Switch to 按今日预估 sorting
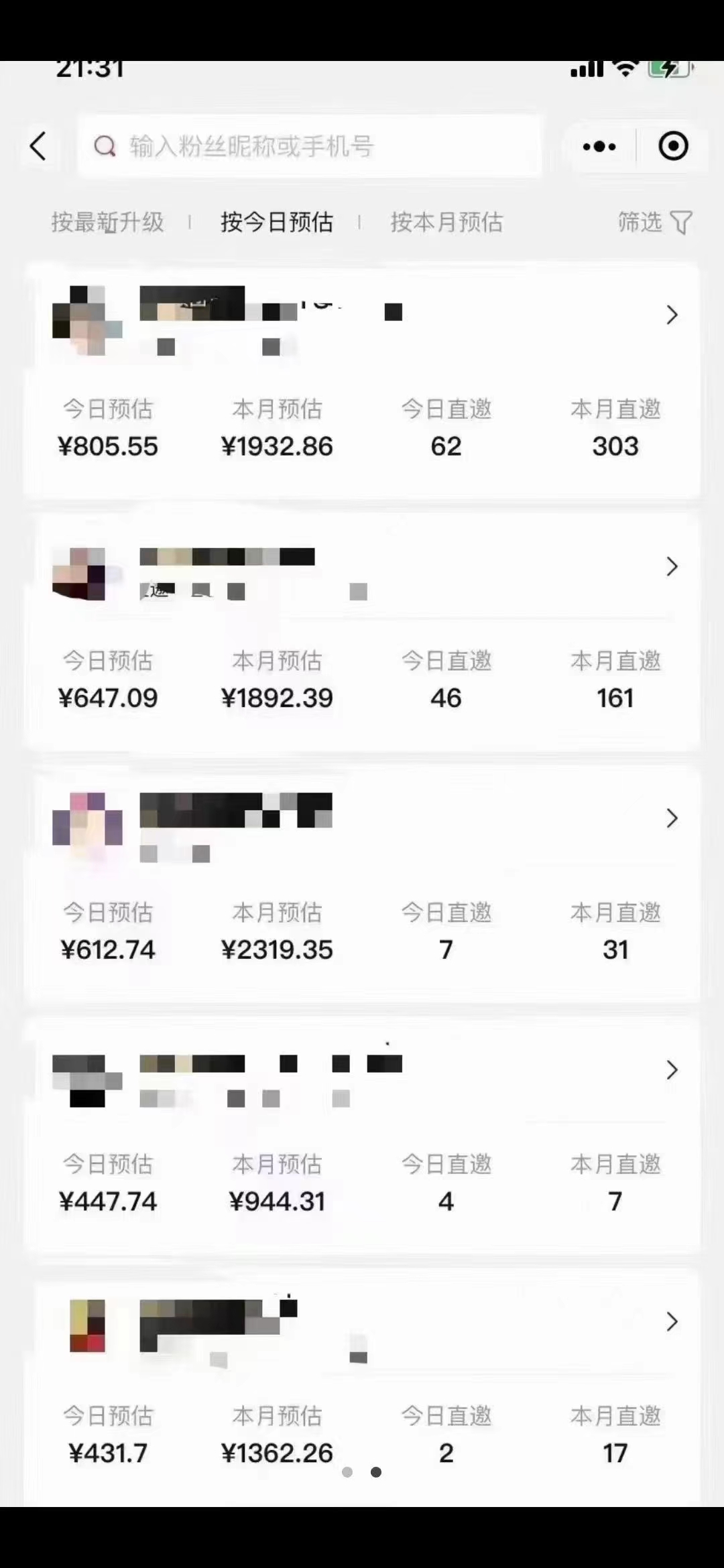Image resolution: width=724 pixels, height=1568 pixels. point(276,222)
